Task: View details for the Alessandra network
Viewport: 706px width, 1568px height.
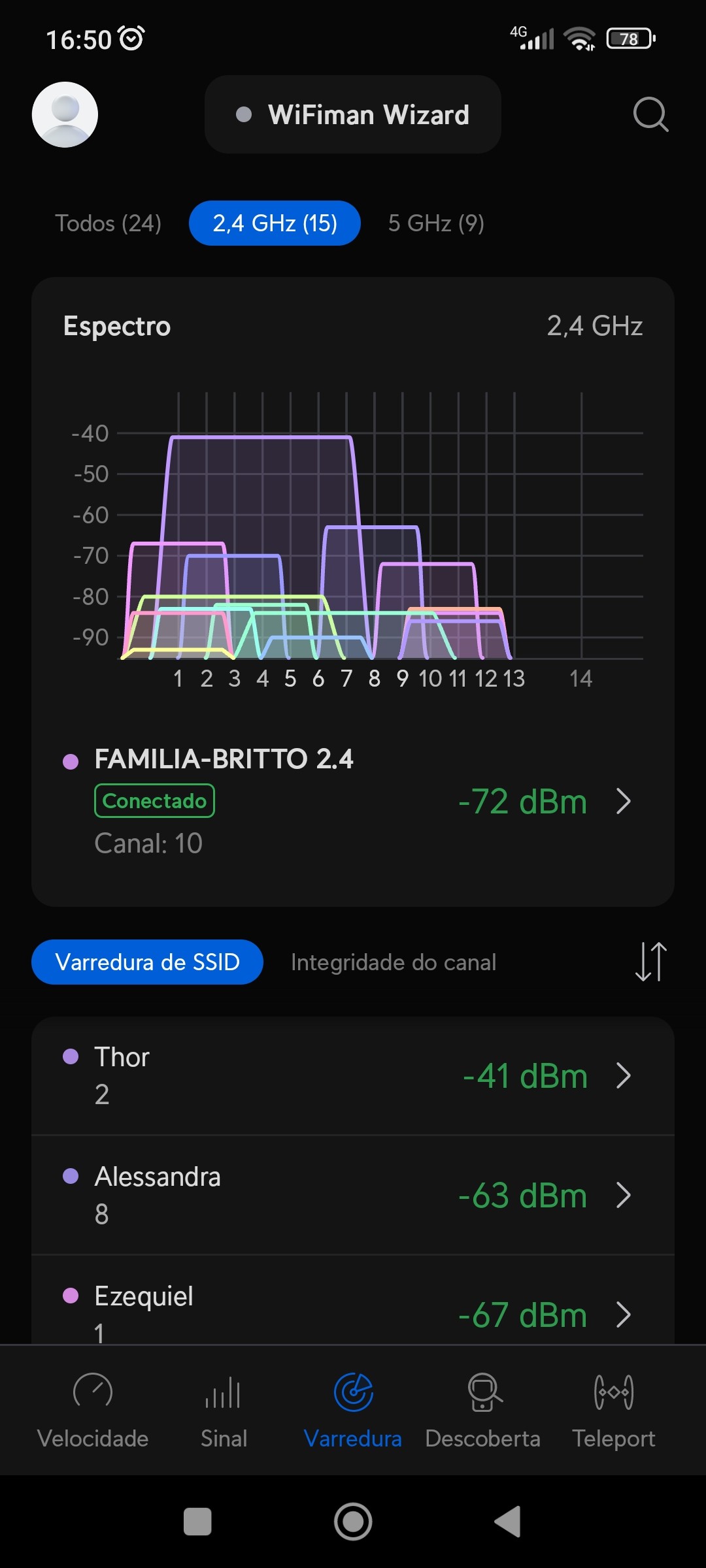Action: coord(353,1195)
